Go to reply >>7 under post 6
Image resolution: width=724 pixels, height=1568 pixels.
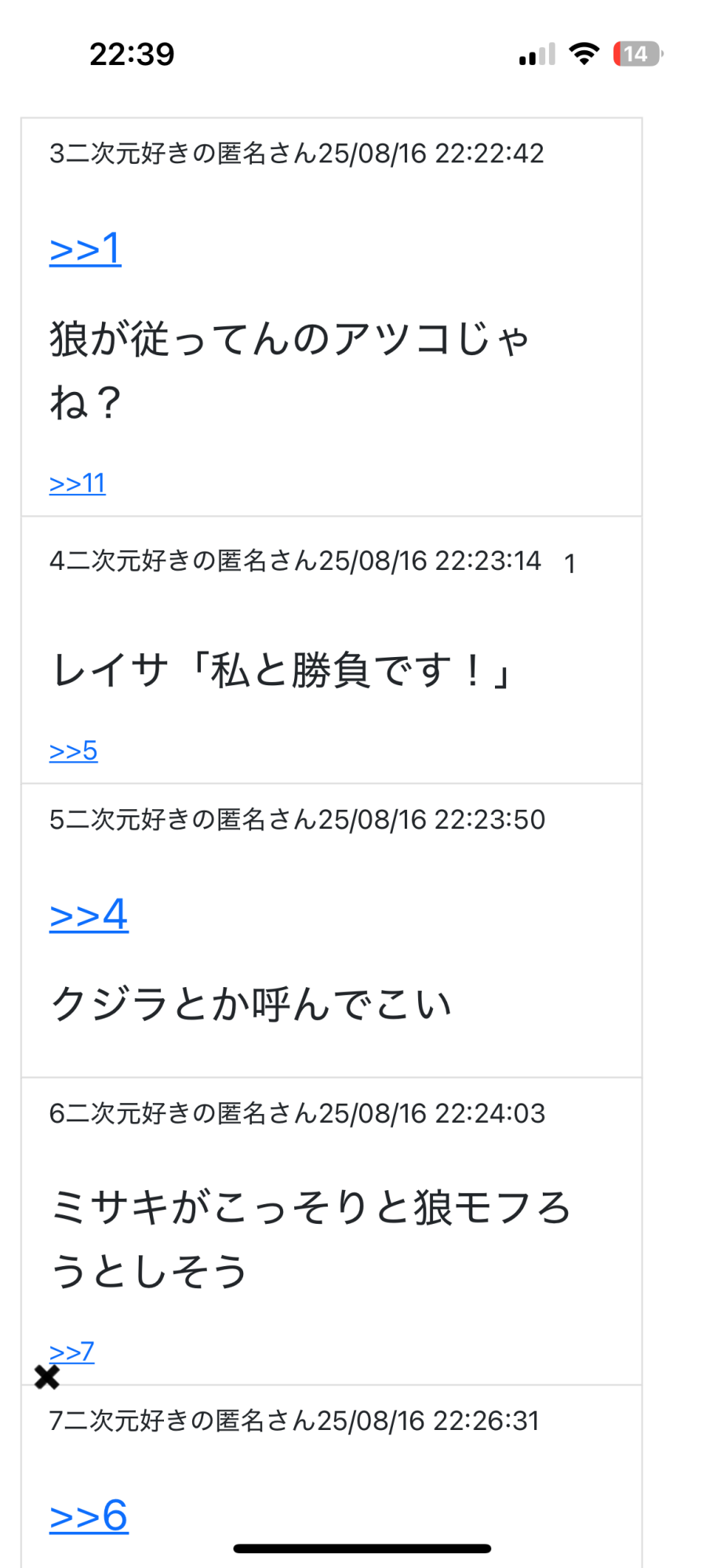[71, 1352]
